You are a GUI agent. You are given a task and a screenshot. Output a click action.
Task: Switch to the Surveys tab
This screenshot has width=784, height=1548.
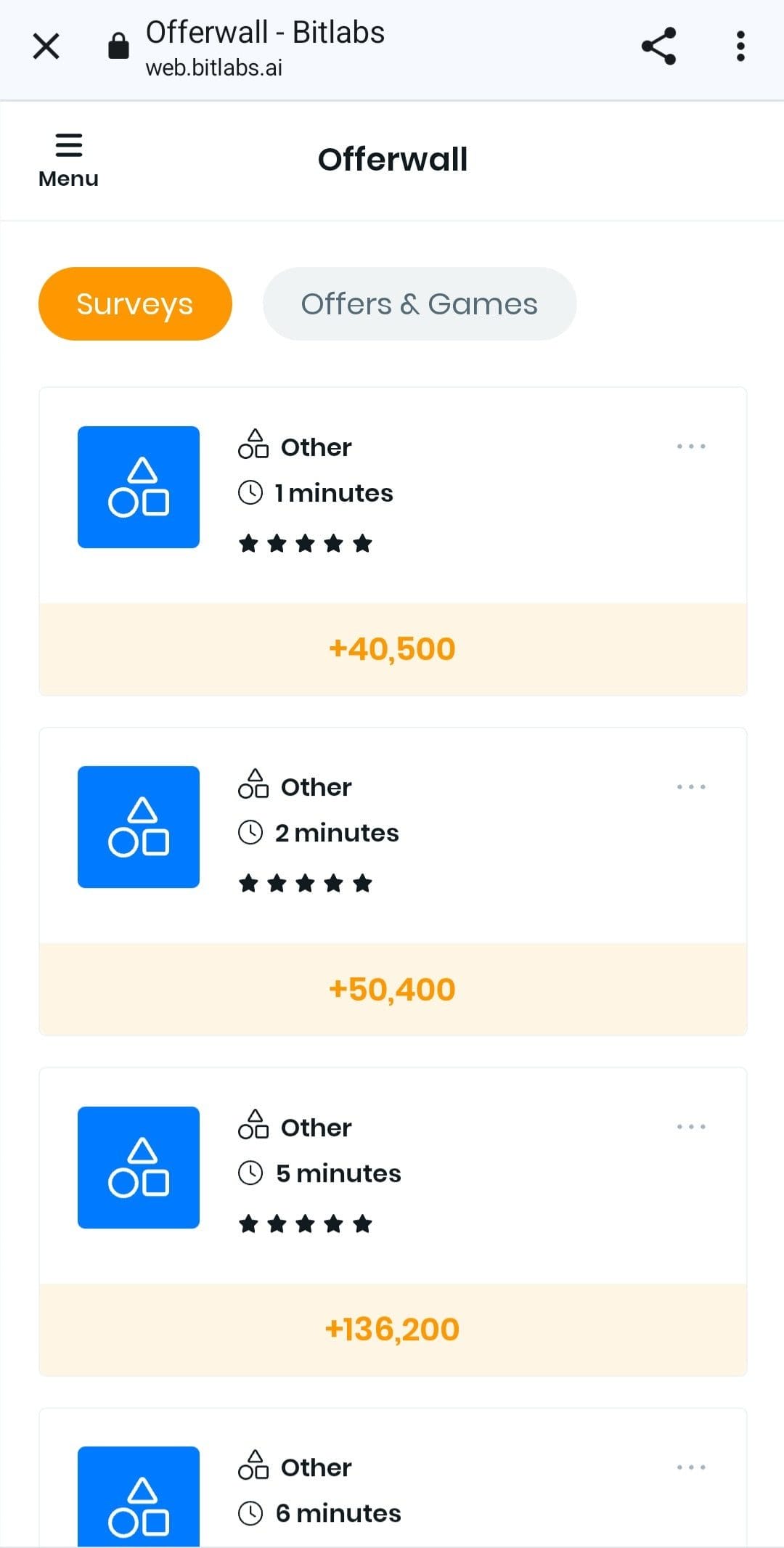pyautogui.click(x=135, y=304)
